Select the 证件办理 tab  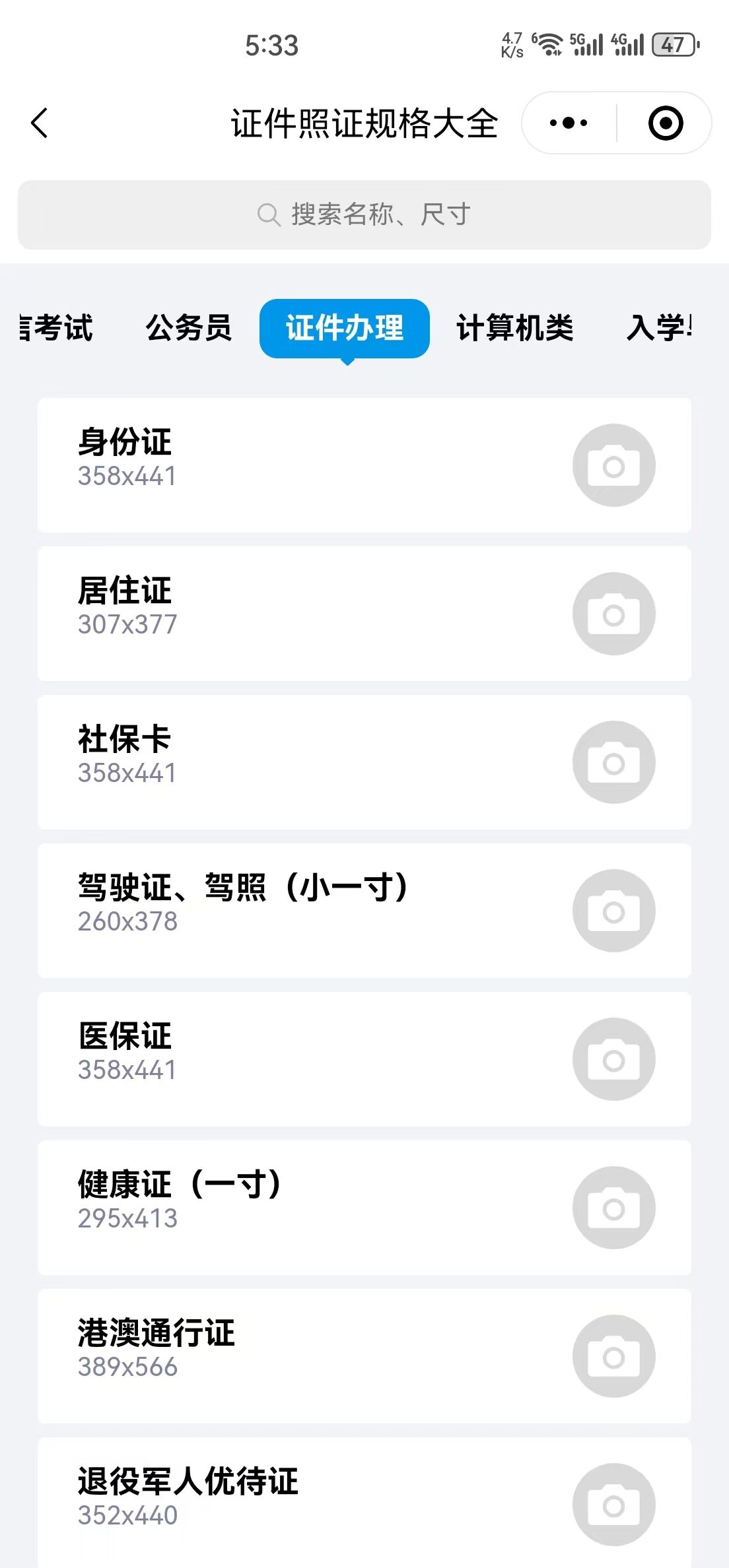coord(345,329)
